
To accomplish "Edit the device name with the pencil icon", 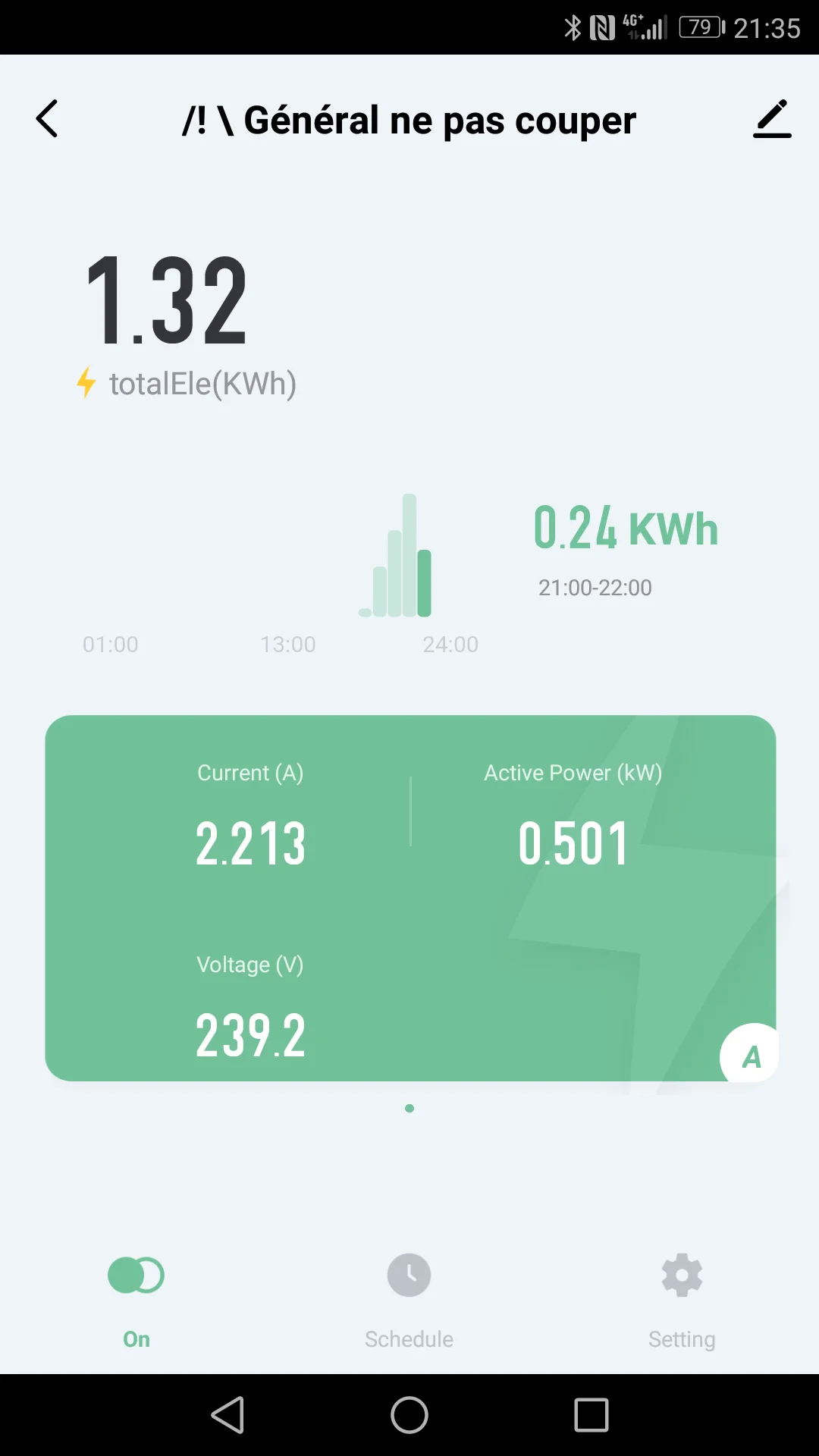I will pos(772,119).
